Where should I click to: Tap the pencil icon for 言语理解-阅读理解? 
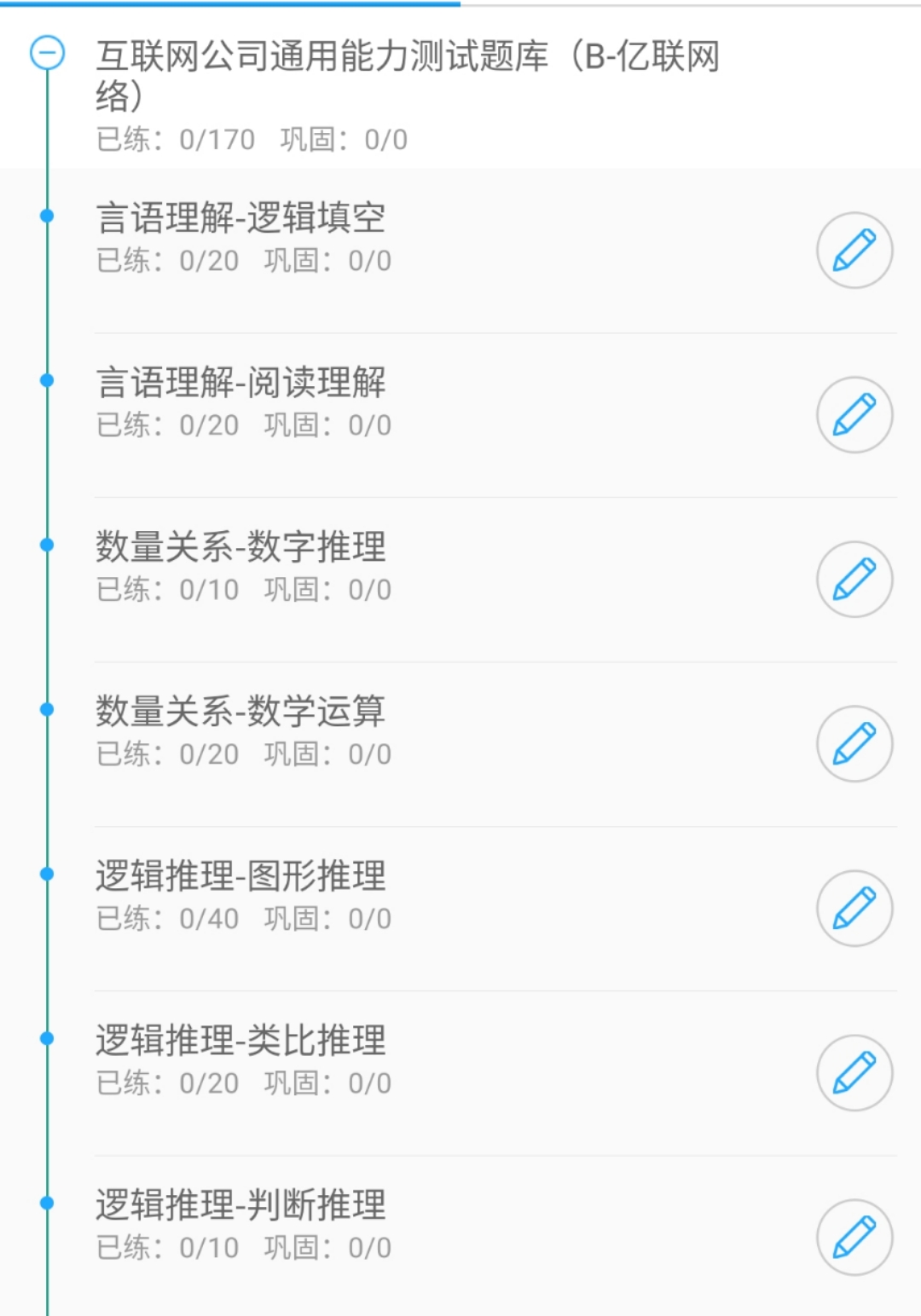coord(854,414)
